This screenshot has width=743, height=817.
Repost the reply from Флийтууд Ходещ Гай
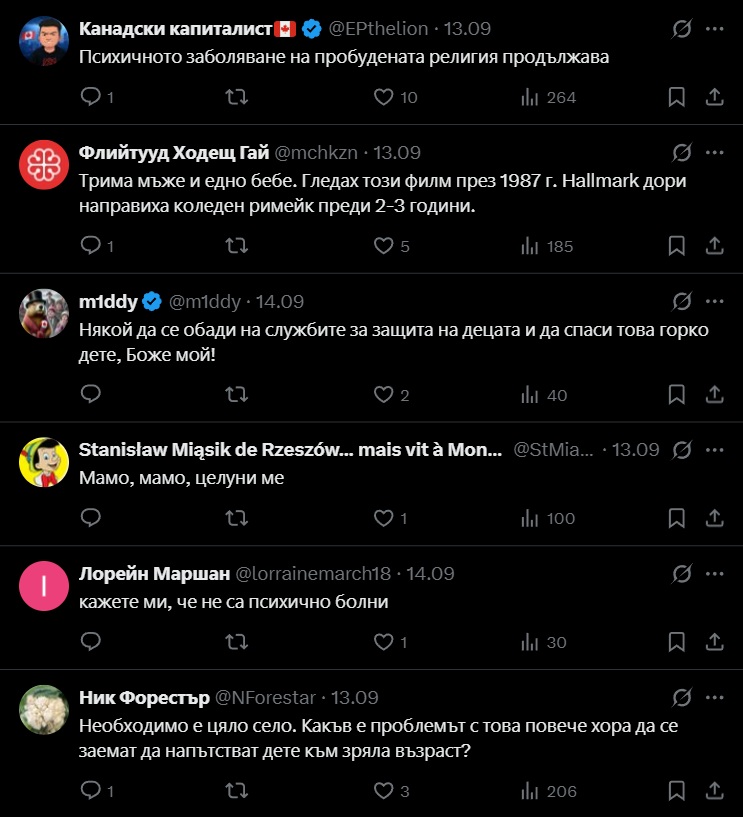point(236,246)
